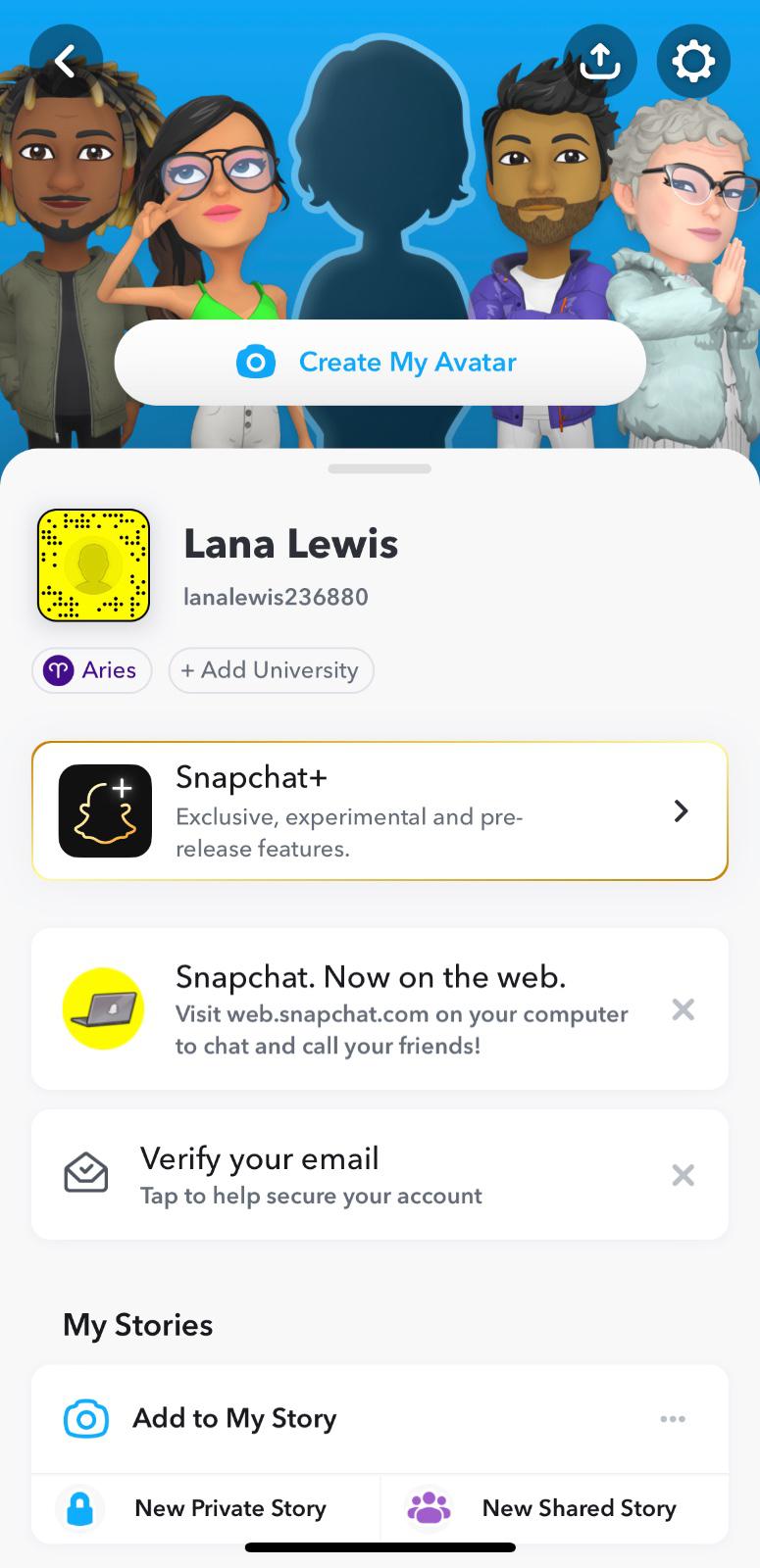Open the Snapcode next to Lana Lewis
The image size is (760, 1568).
click(93, 565)
